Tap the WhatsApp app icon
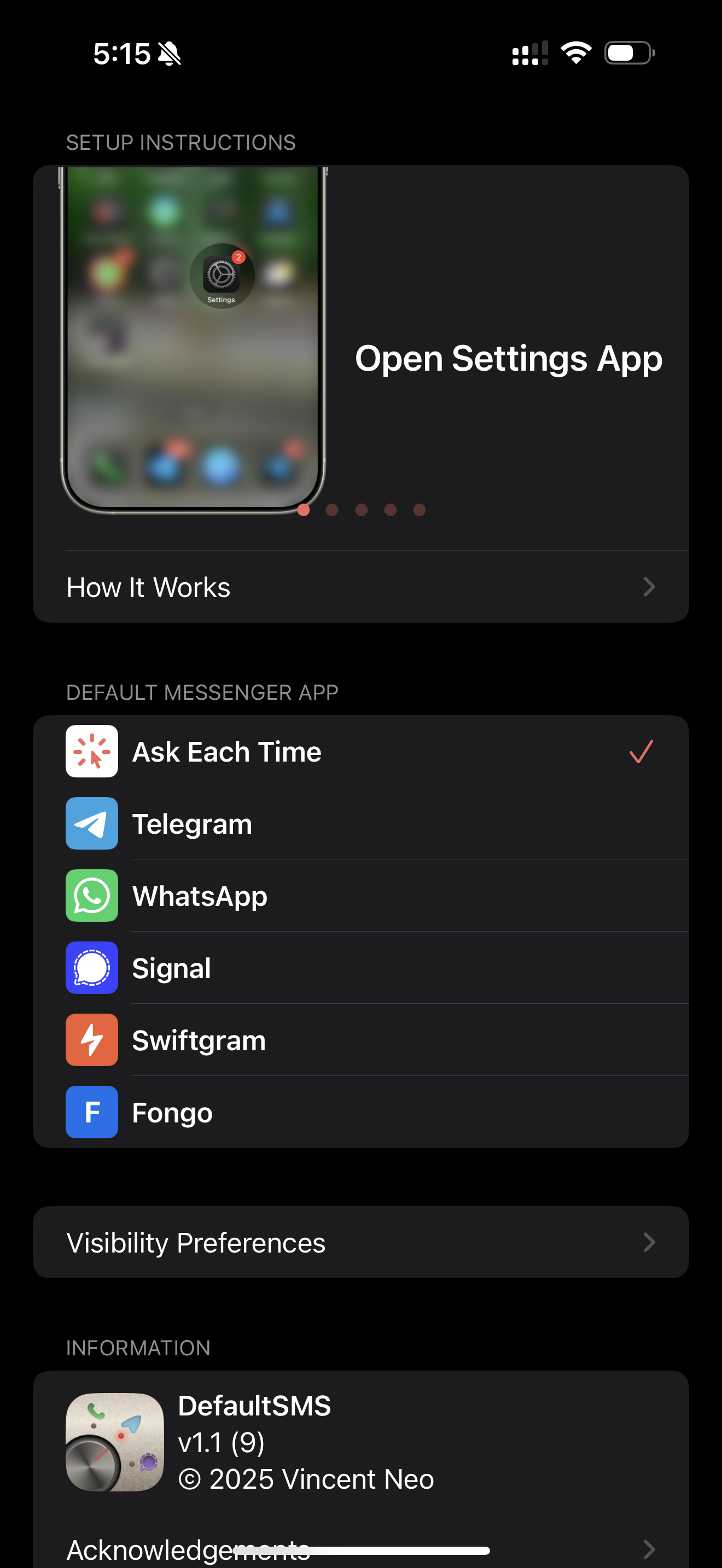This screenshot has width=722, height=1568. pos(91,896)
